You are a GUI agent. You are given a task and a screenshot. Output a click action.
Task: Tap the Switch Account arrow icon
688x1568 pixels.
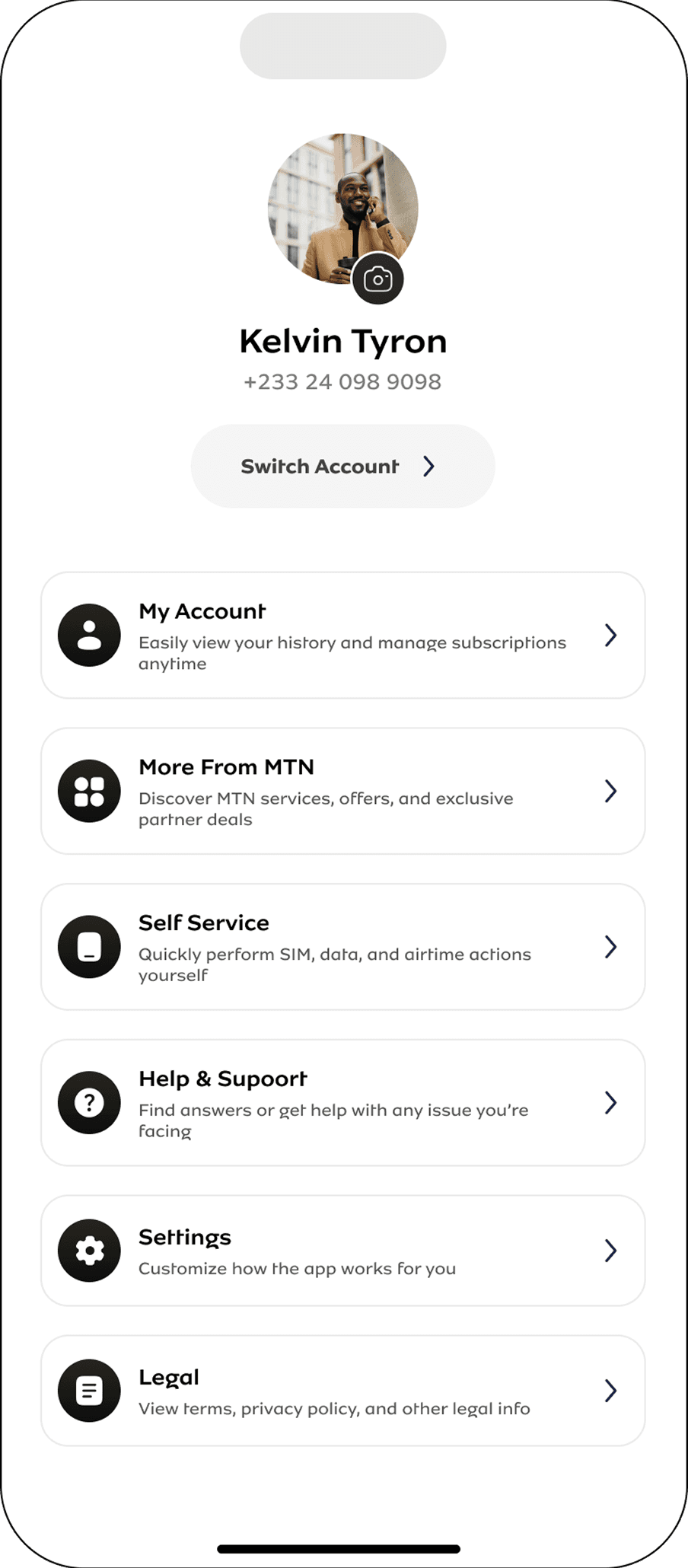point(429,466)
